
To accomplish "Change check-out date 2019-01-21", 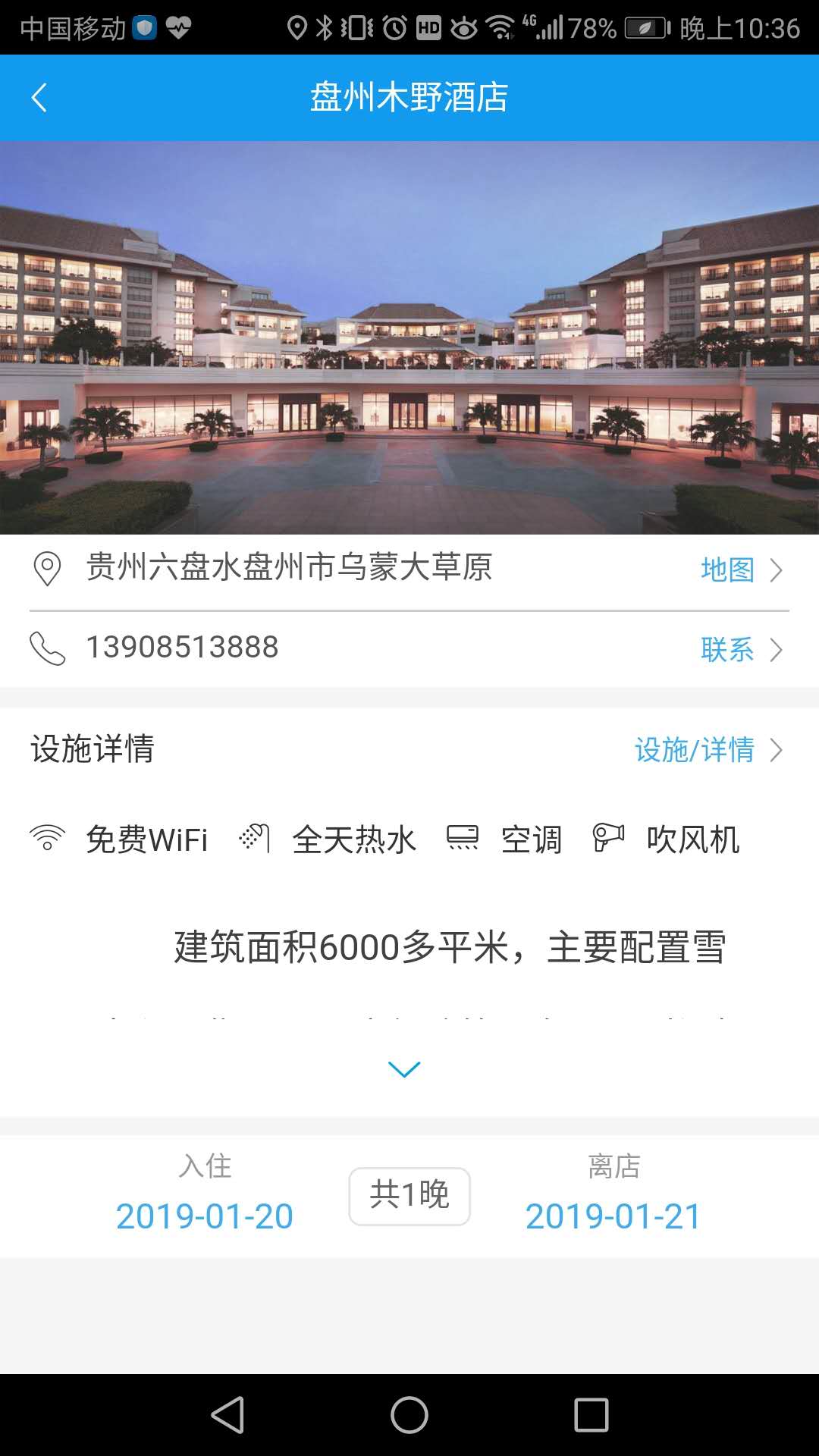I will (613, 1216).
